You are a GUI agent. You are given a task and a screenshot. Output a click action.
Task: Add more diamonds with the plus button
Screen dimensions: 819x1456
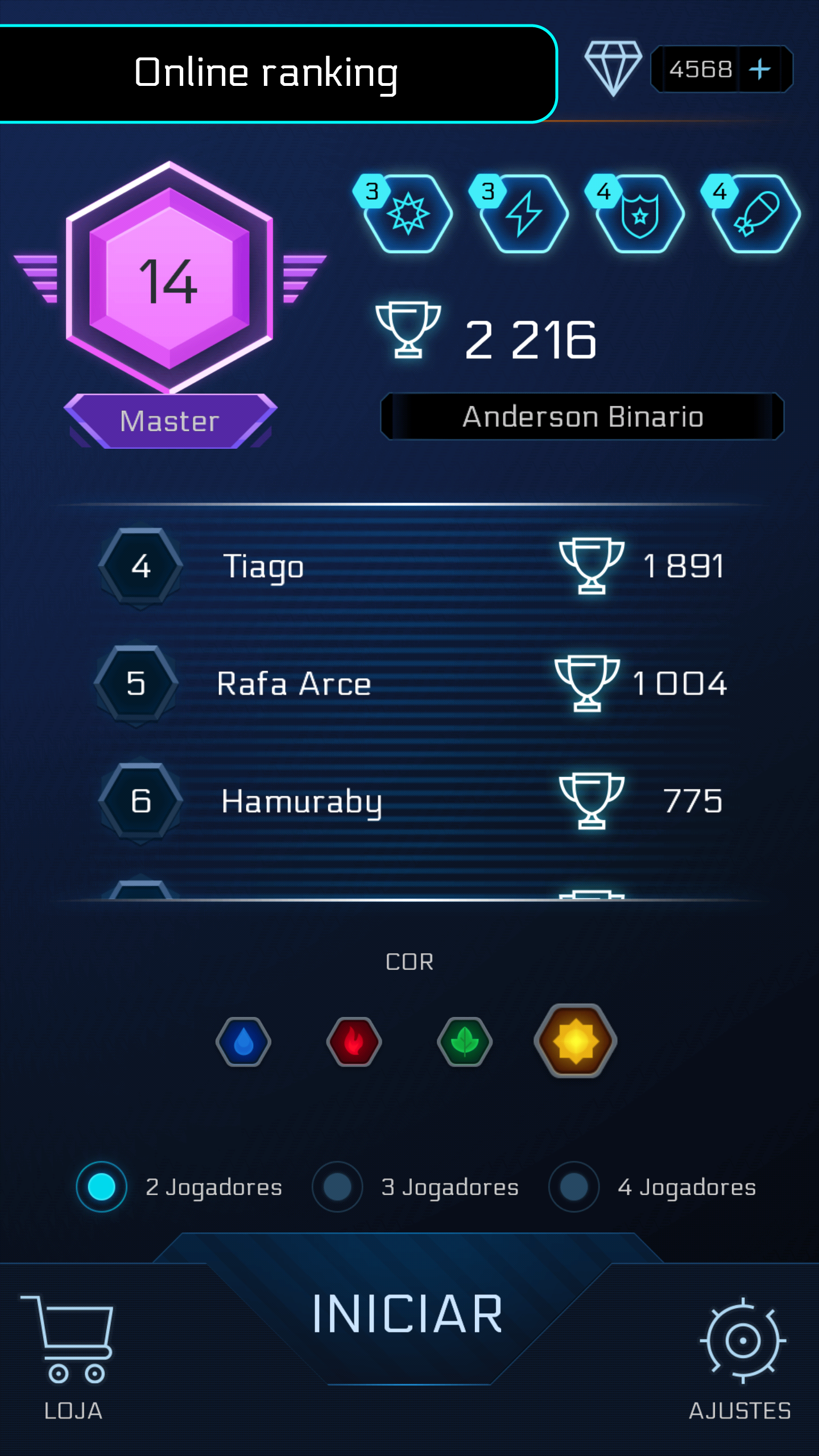[759, 69]
